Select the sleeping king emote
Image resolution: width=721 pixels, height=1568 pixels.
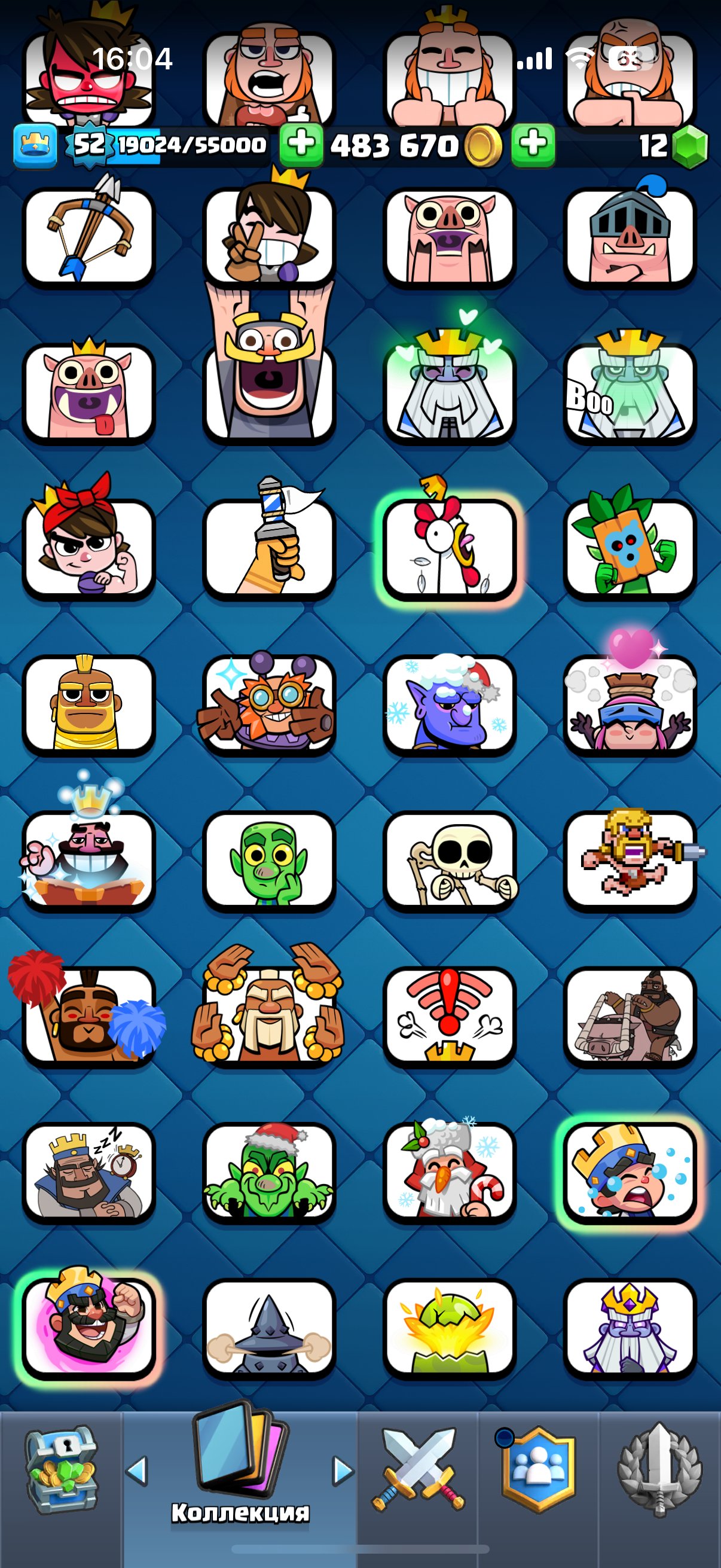click(89, 1172)
